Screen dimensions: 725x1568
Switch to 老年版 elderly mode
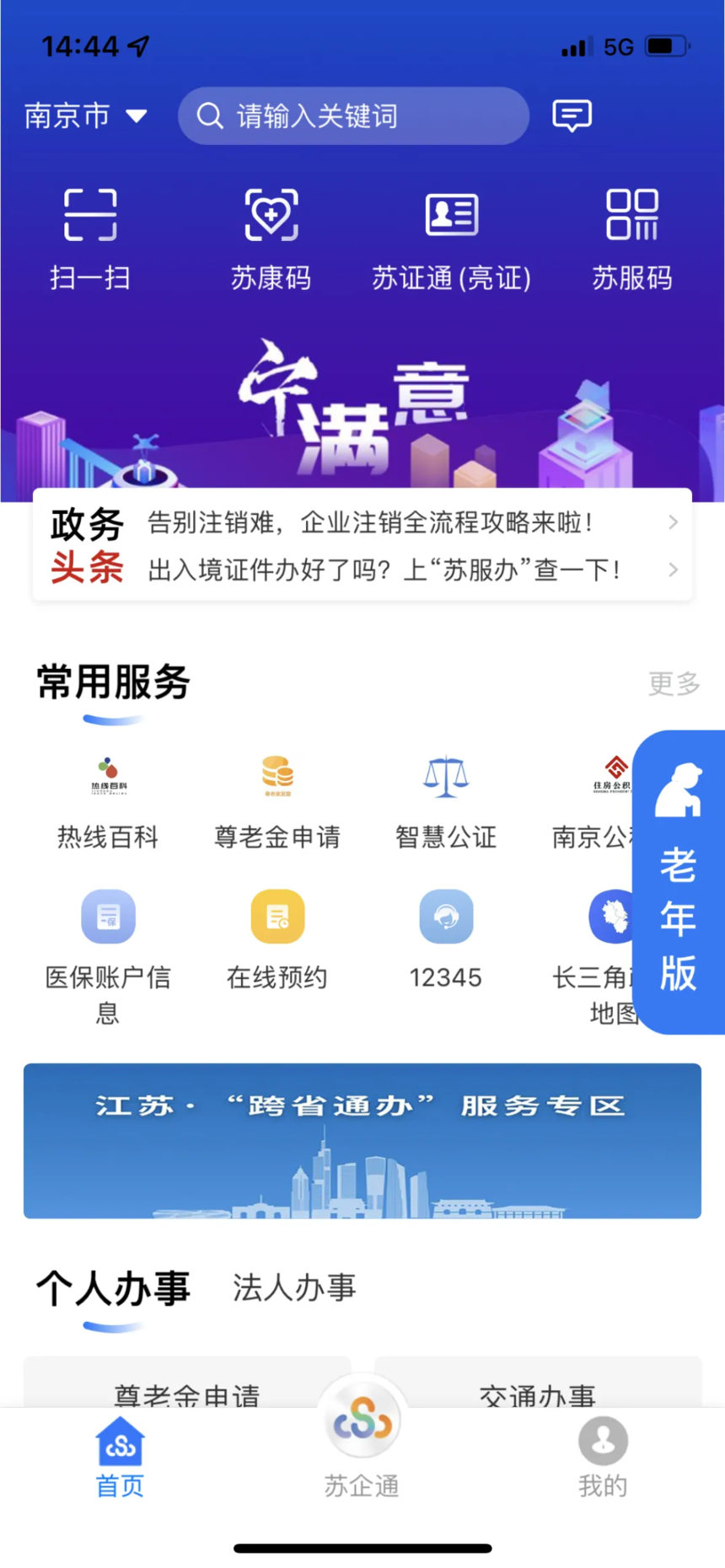679,880
